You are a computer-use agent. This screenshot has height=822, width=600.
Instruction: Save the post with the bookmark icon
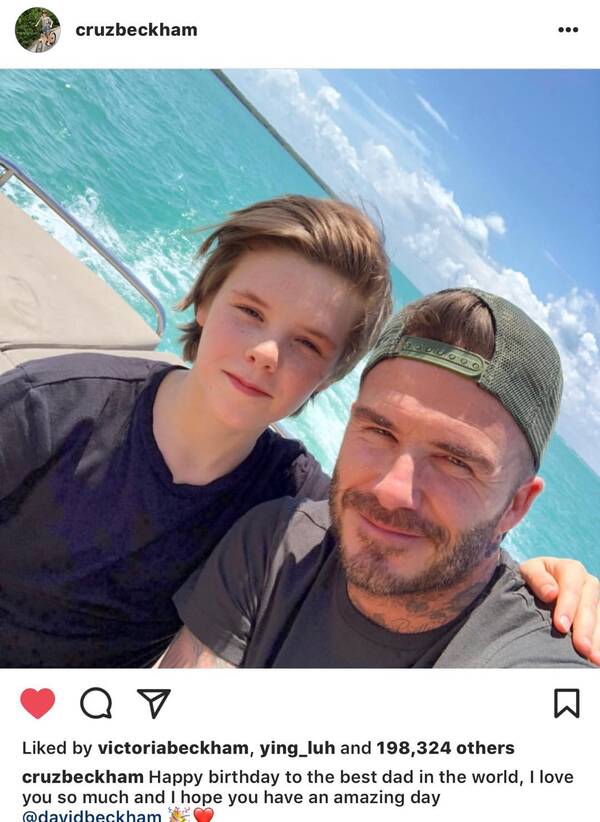point(566,703)
